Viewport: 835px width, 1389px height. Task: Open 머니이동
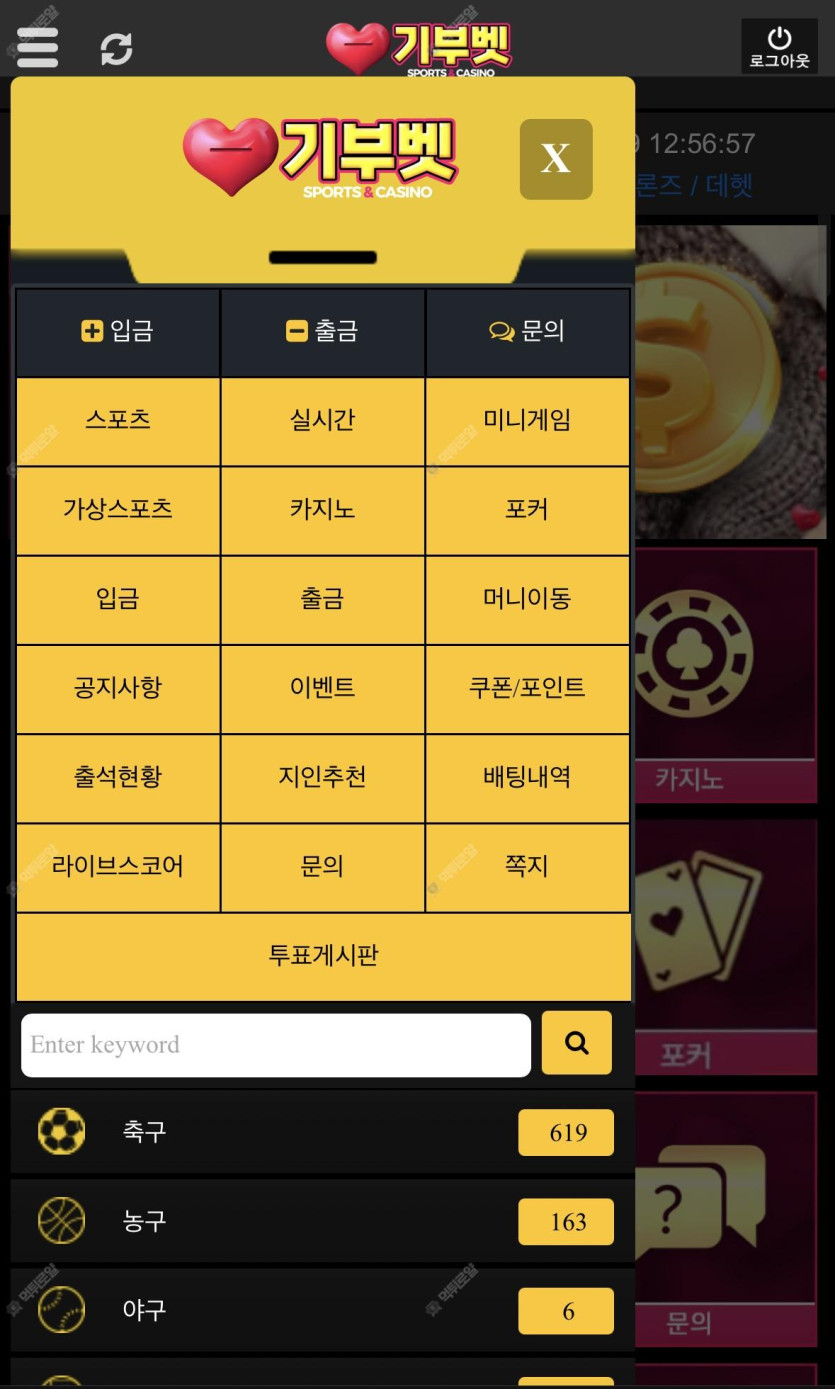[527, 599]
